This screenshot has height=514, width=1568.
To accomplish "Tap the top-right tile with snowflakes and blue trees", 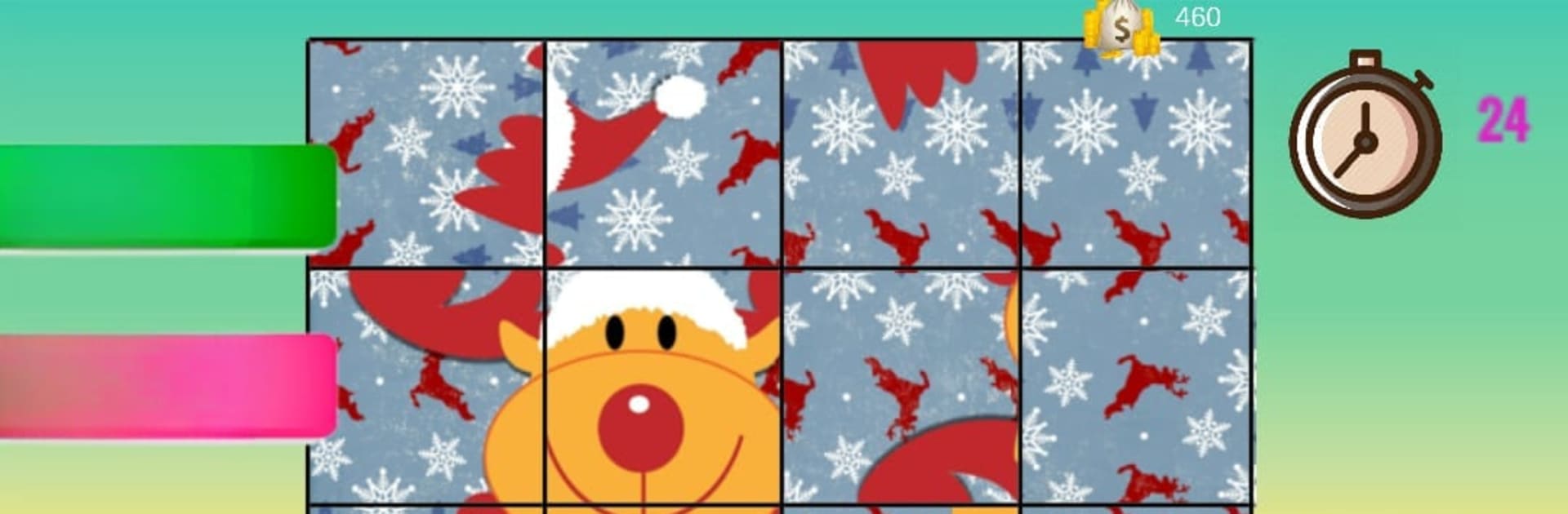I will click(1135, 155).
